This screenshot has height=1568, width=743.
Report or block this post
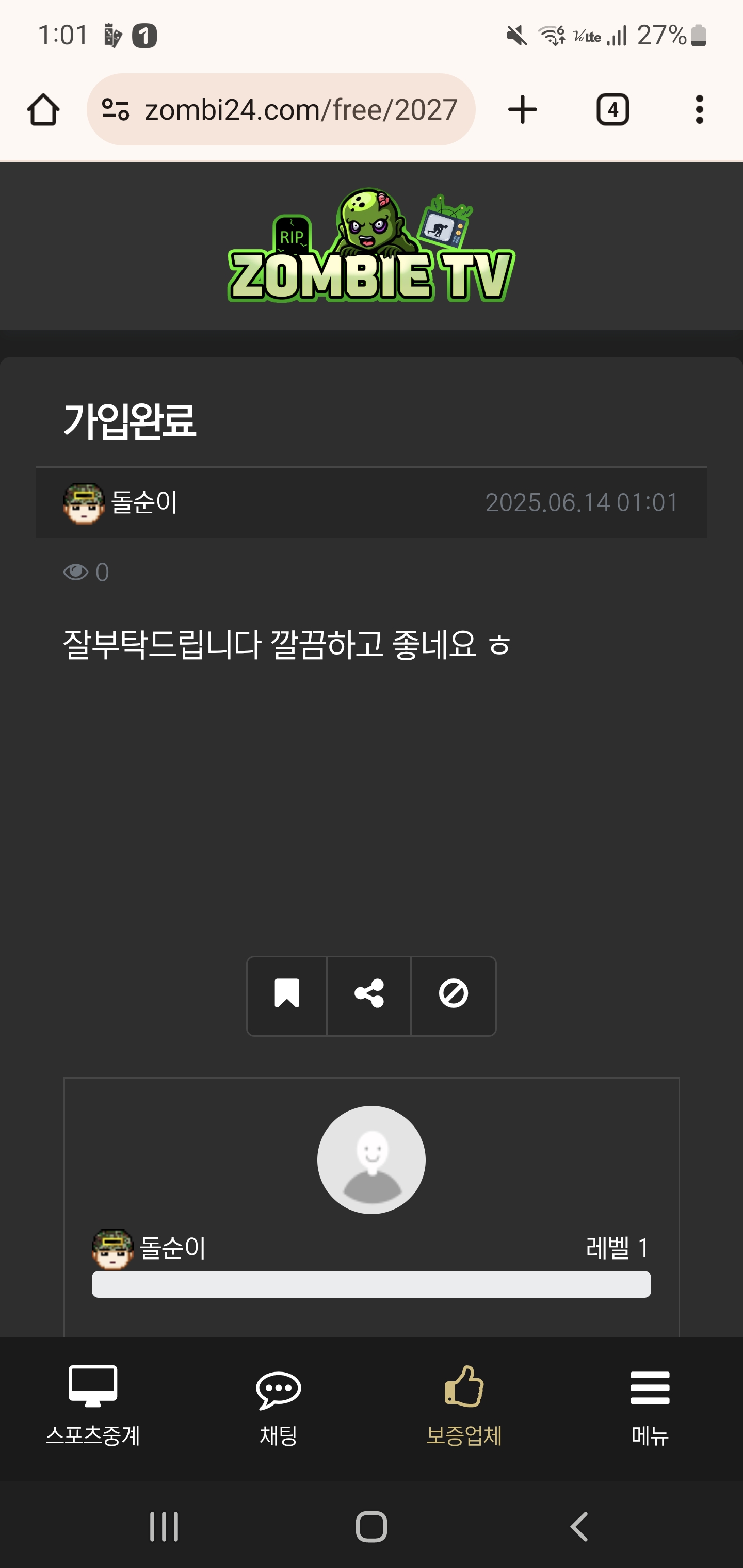(x=454, y=994)
